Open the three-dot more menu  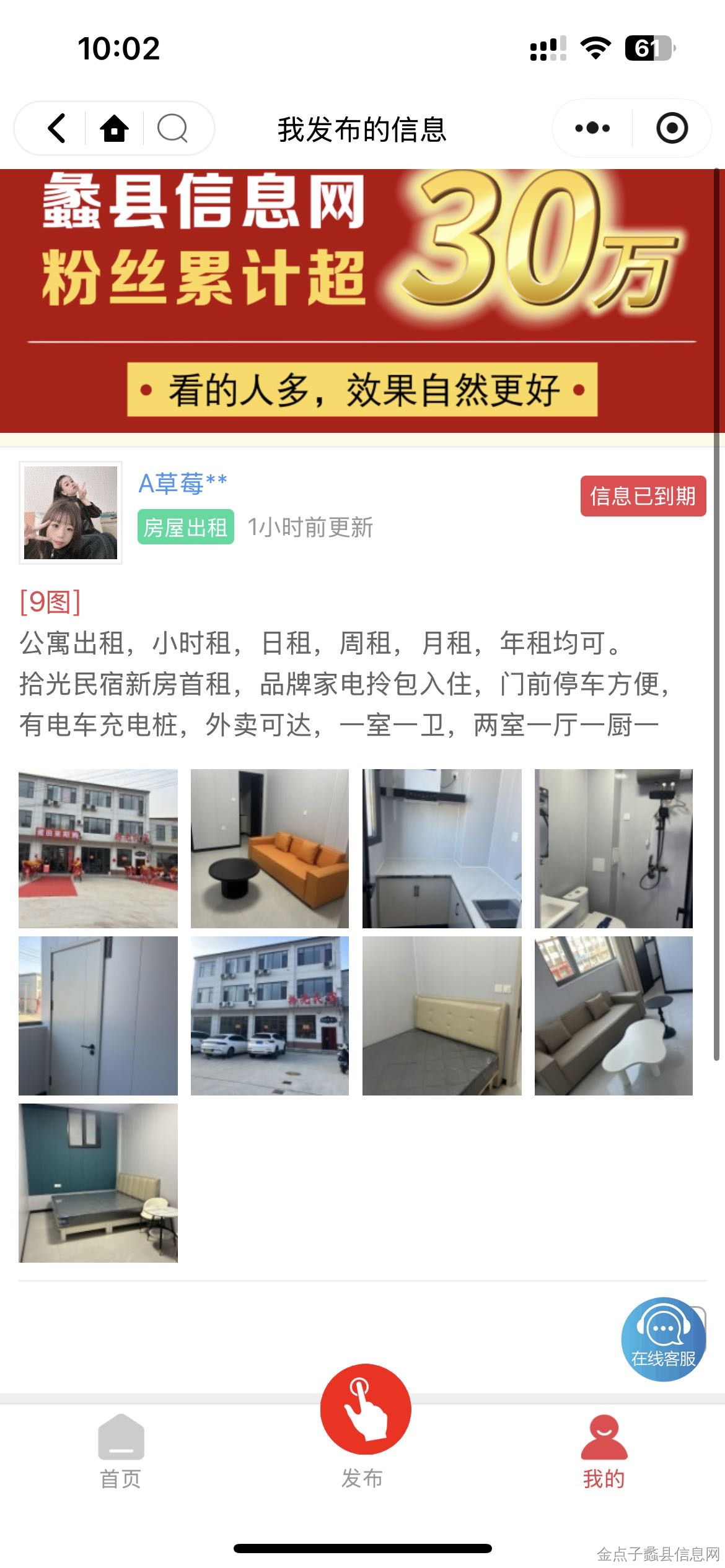592,128
